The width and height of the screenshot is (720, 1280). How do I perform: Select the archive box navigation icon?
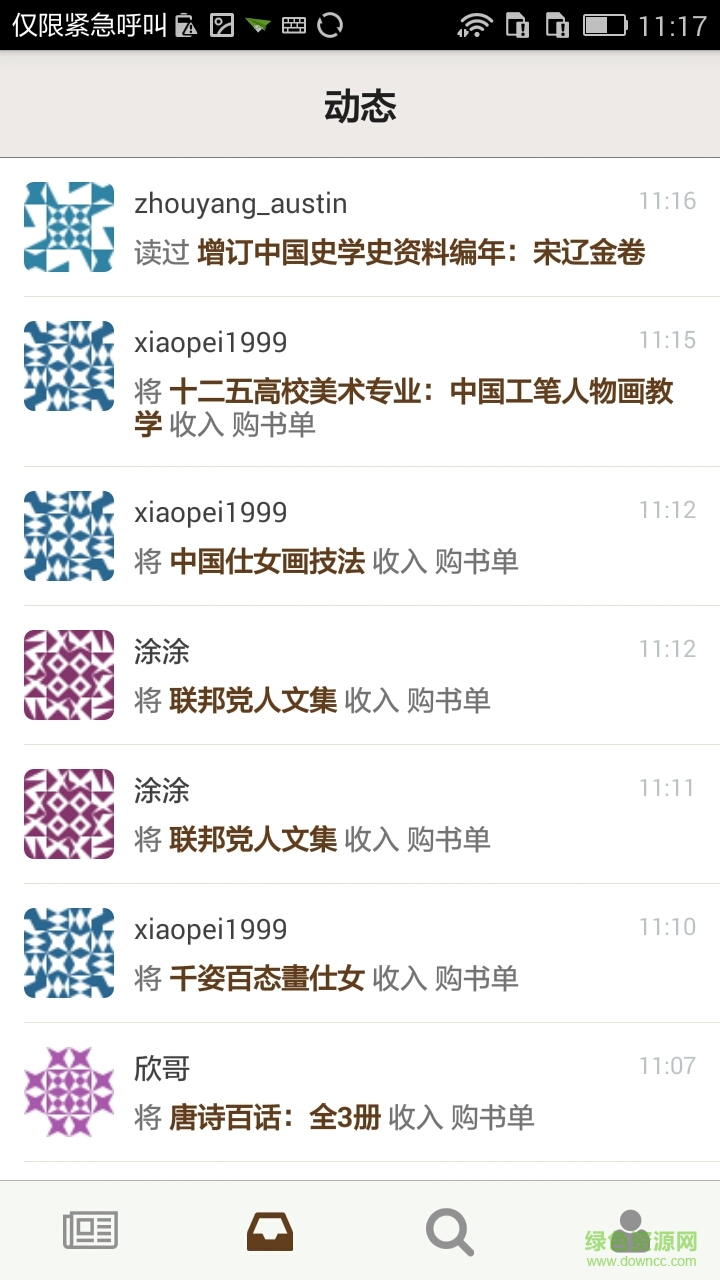[270, 1229]
